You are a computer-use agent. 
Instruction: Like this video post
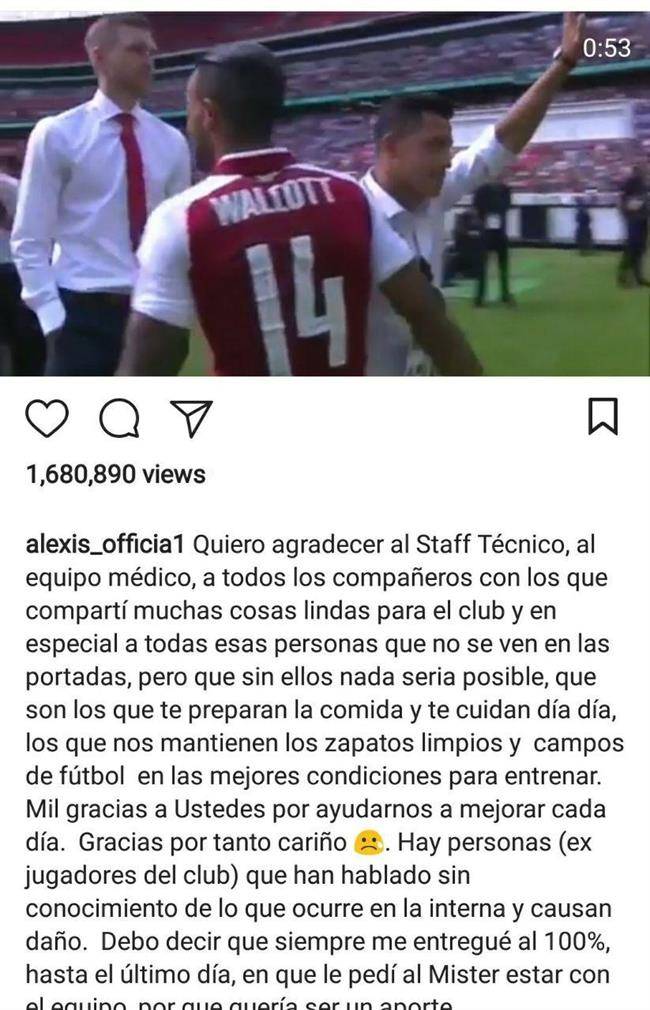(x=46, y=418)
